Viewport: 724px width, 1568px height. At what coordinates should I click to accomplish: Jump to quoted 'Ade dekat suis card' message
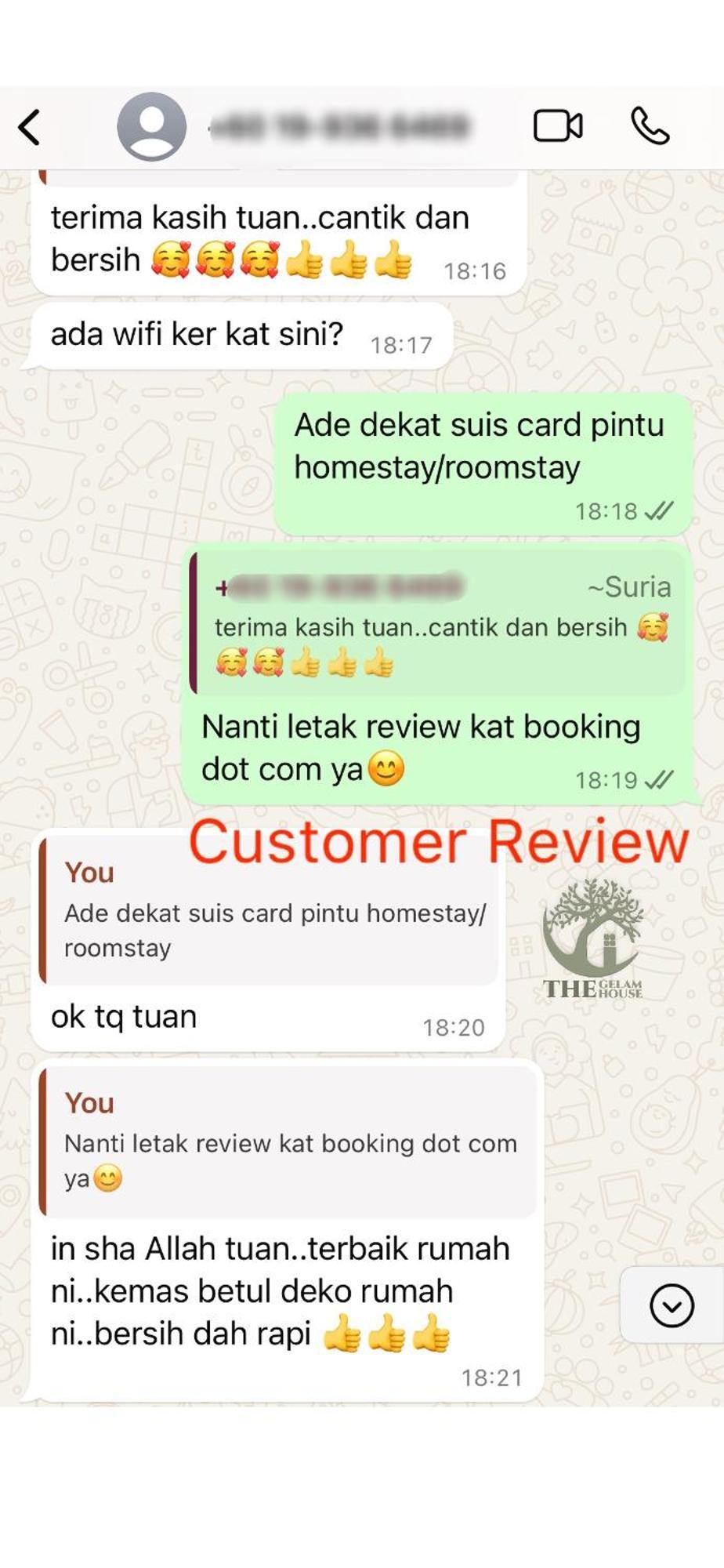(270, 911)
